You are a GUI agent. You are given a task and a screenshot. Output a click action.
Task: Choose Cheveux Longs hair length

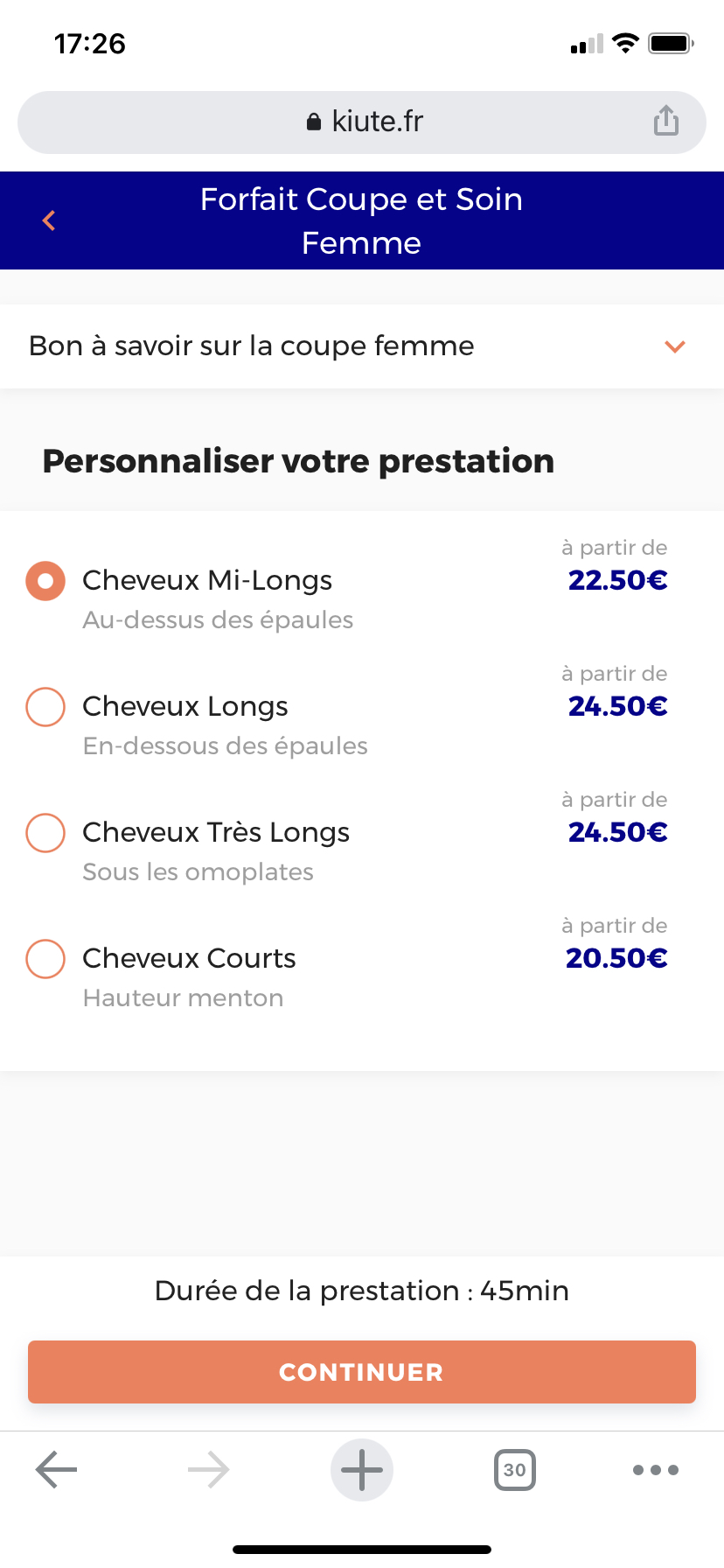tap(45, 707)
